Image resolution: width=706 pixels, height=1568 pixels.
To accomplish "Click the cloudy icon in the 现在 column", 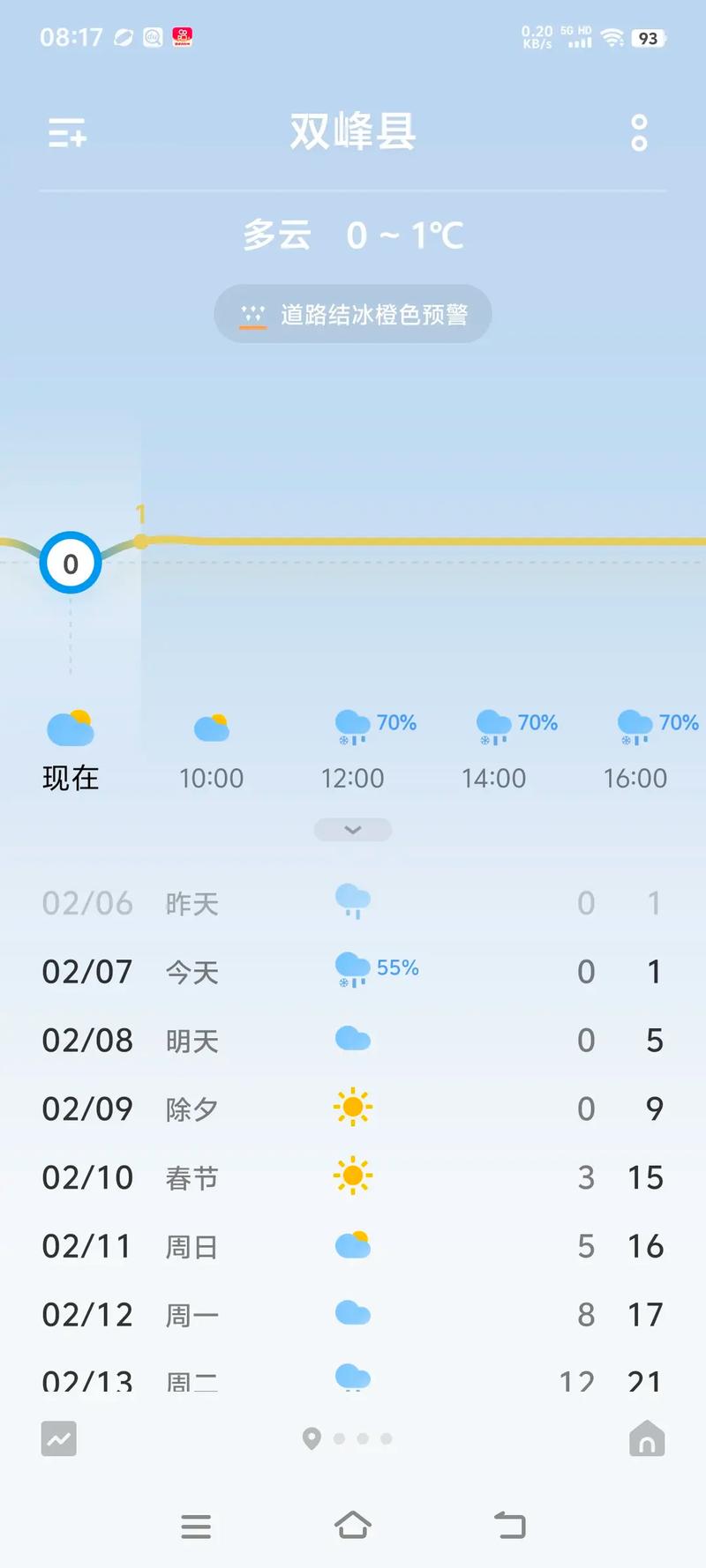I will (x=69, y=725).
